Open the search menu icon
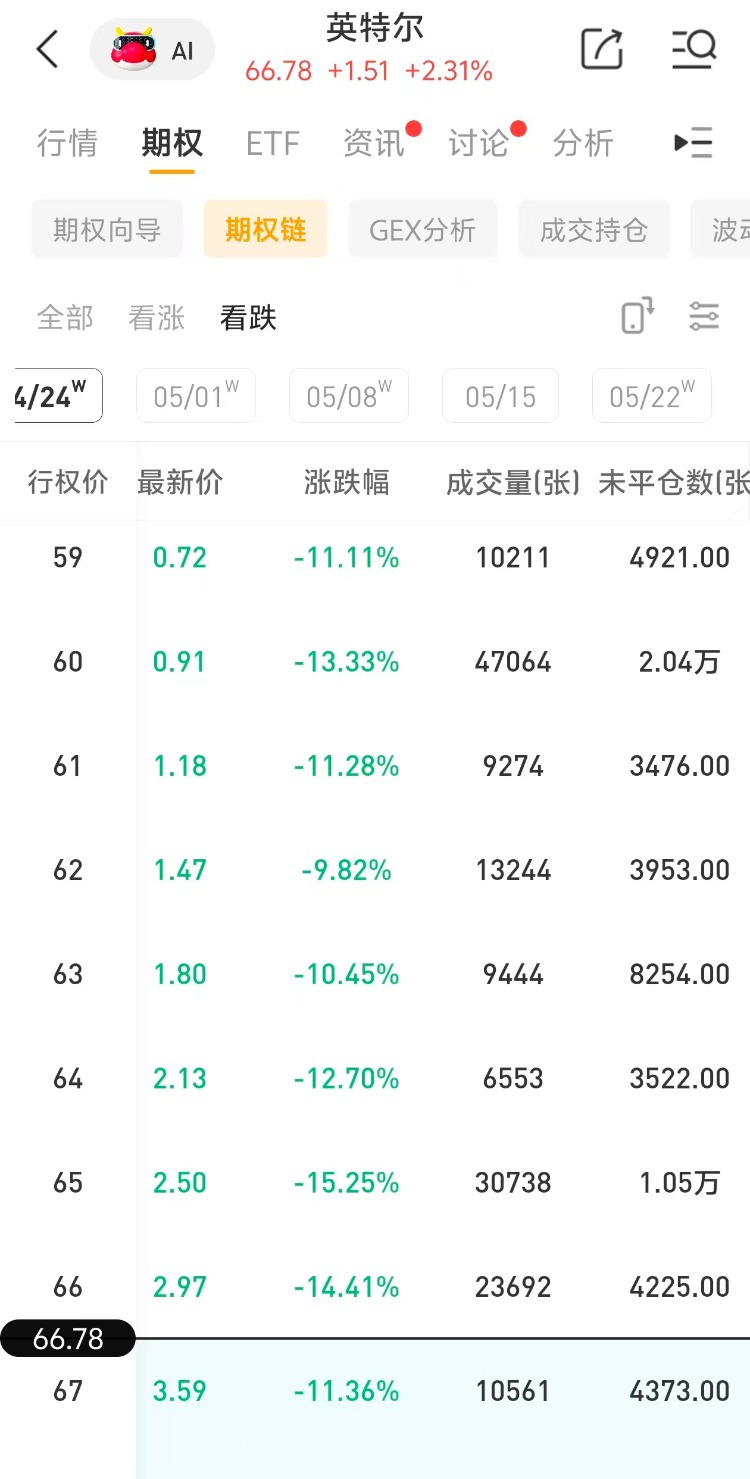Image resolution: width=750 pixels, height=1479 pixels. pyautogui.click(x=693, y=49)
